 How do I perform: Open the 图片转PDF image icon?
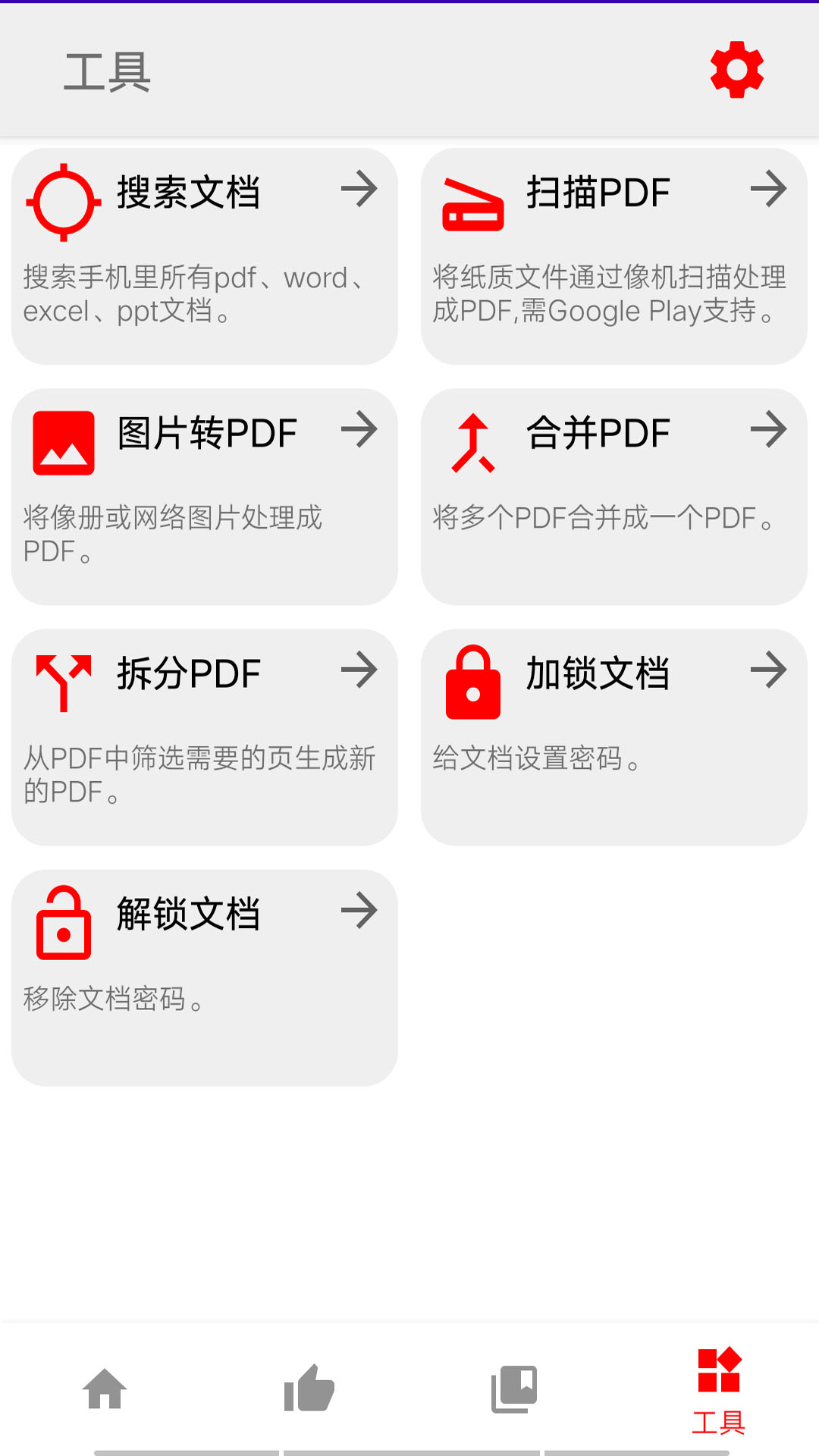(63, 442)
